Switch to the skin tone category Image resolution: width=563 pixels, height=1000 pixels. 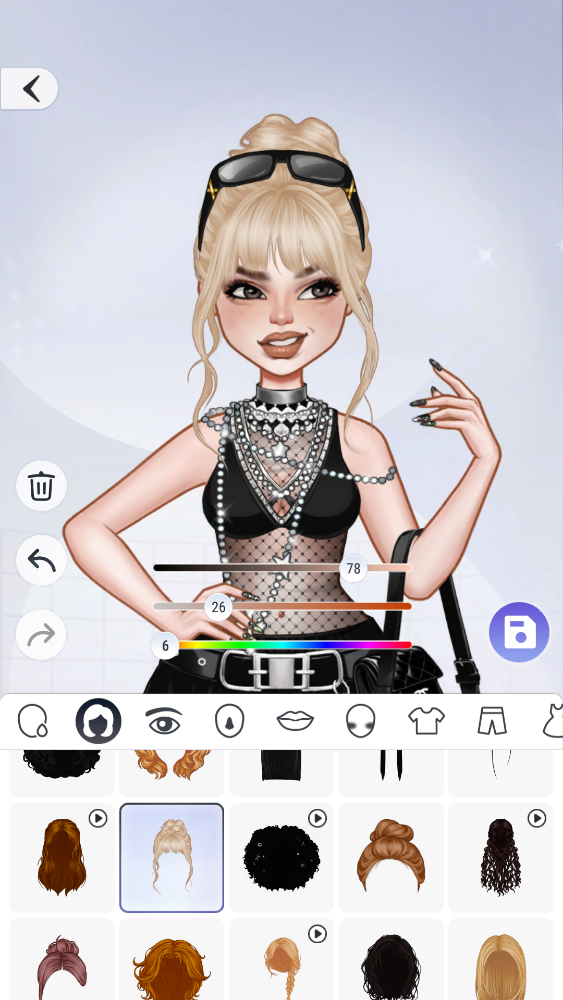click(33, 721)
